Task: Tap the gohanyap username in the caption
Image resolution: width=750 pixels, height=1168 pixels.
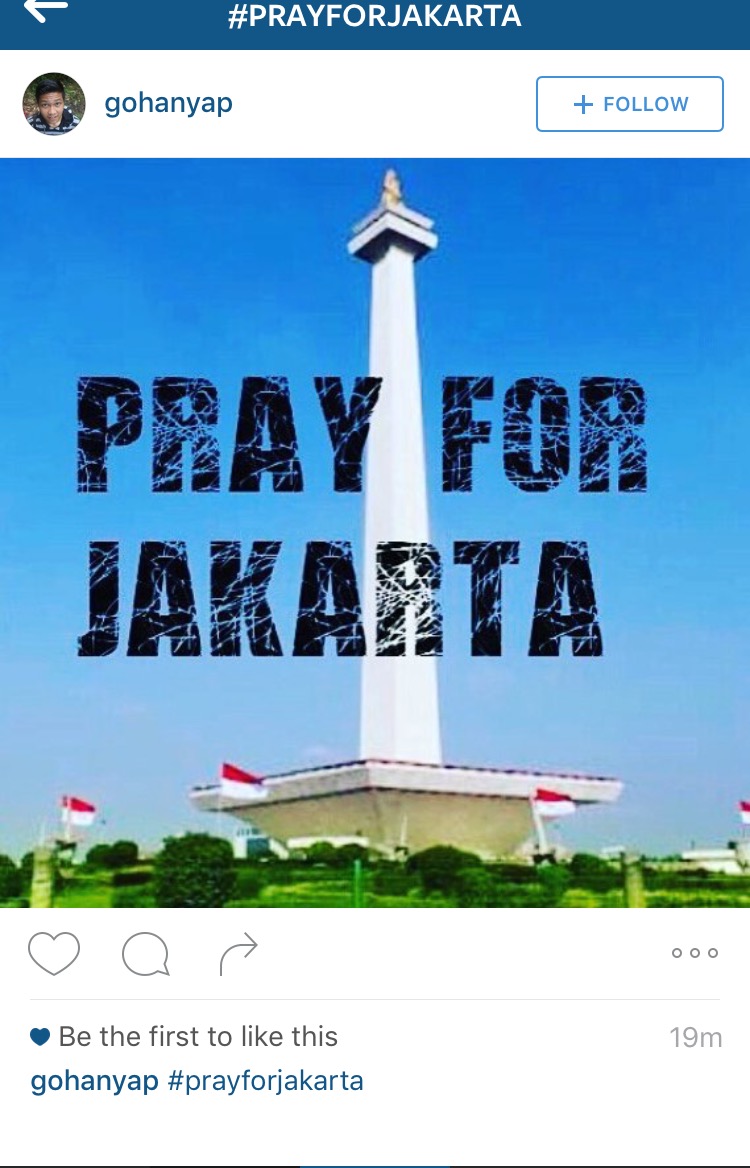Action: point(95,1081)
